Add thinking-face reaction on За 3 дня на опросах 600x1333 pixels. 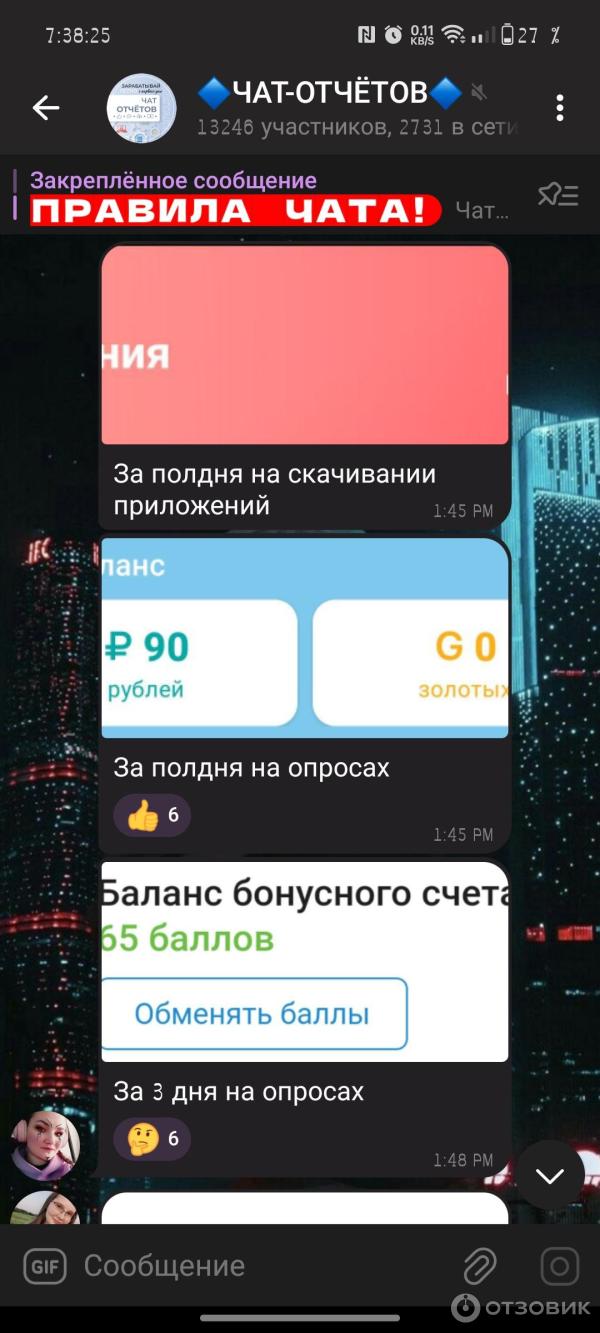point(152,1138)
